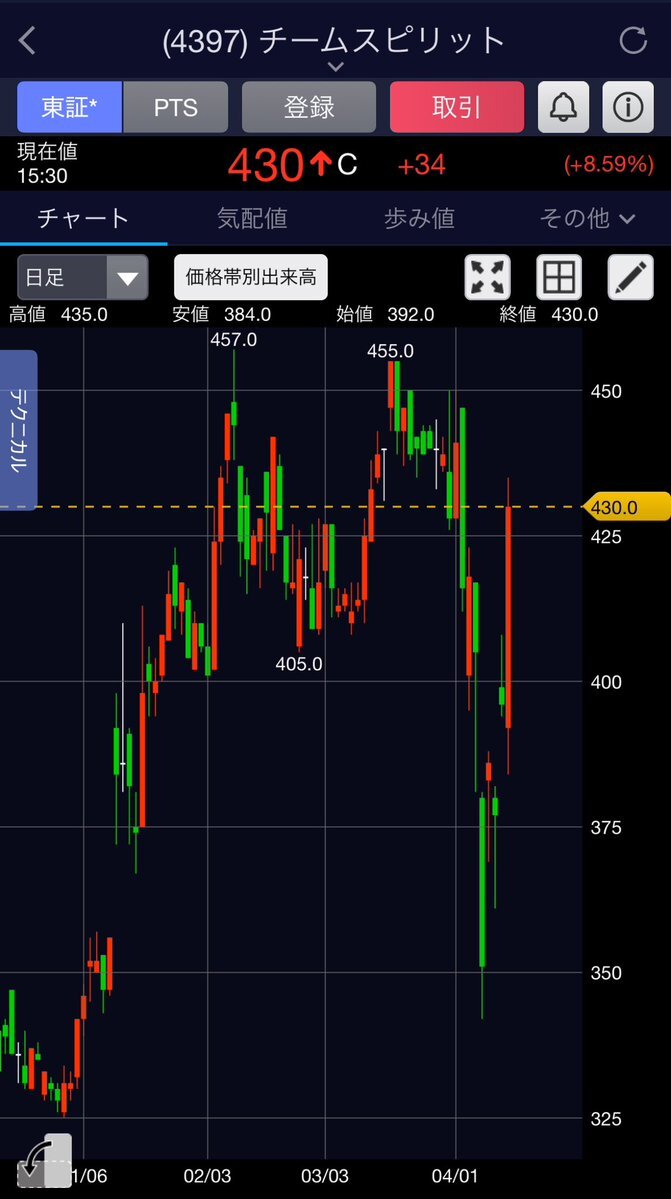Expand the chart to fullscreen

(487, 277)
